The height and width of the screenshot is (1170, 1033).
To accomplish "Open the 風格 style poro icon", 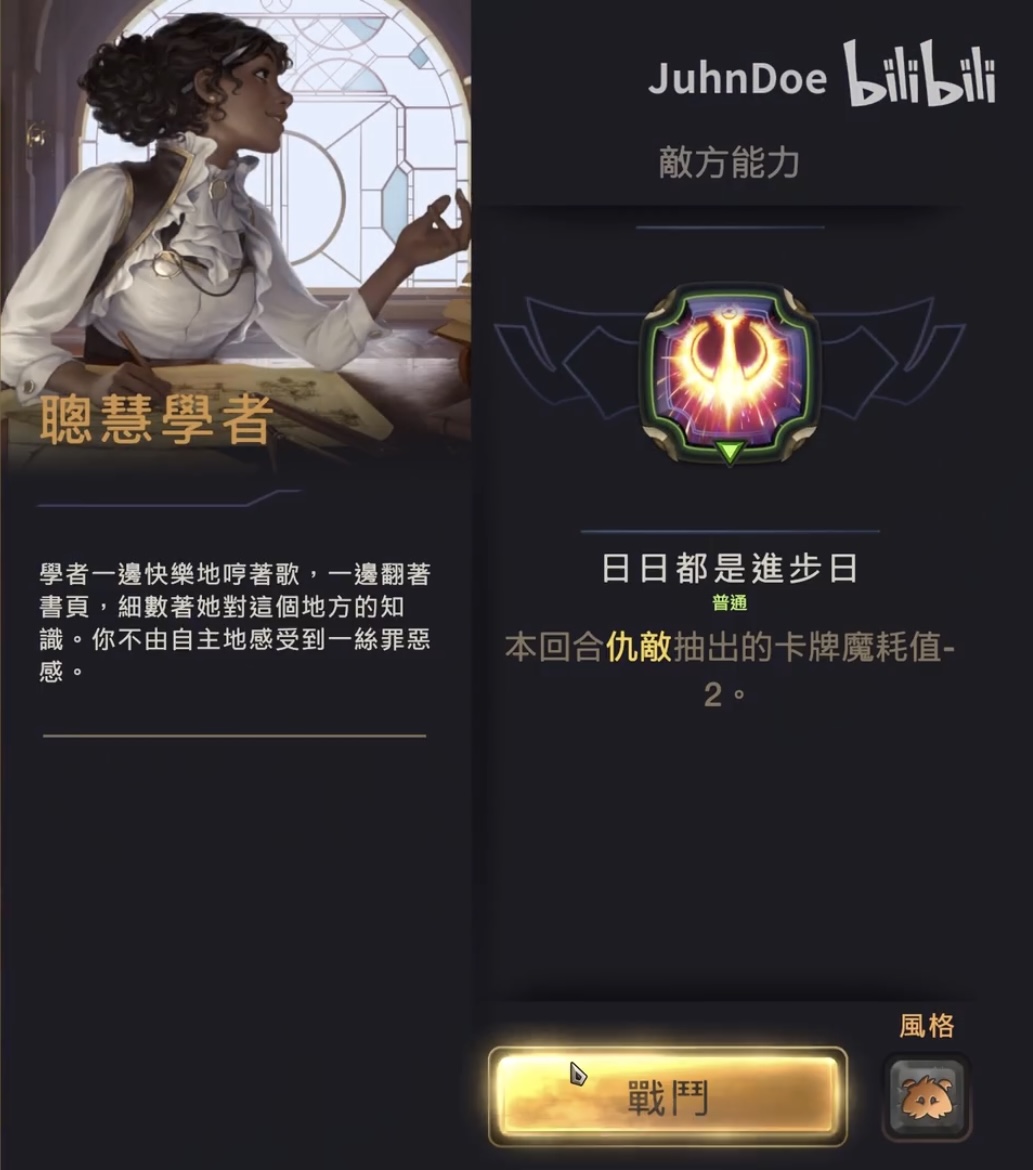I will 926,1096.
